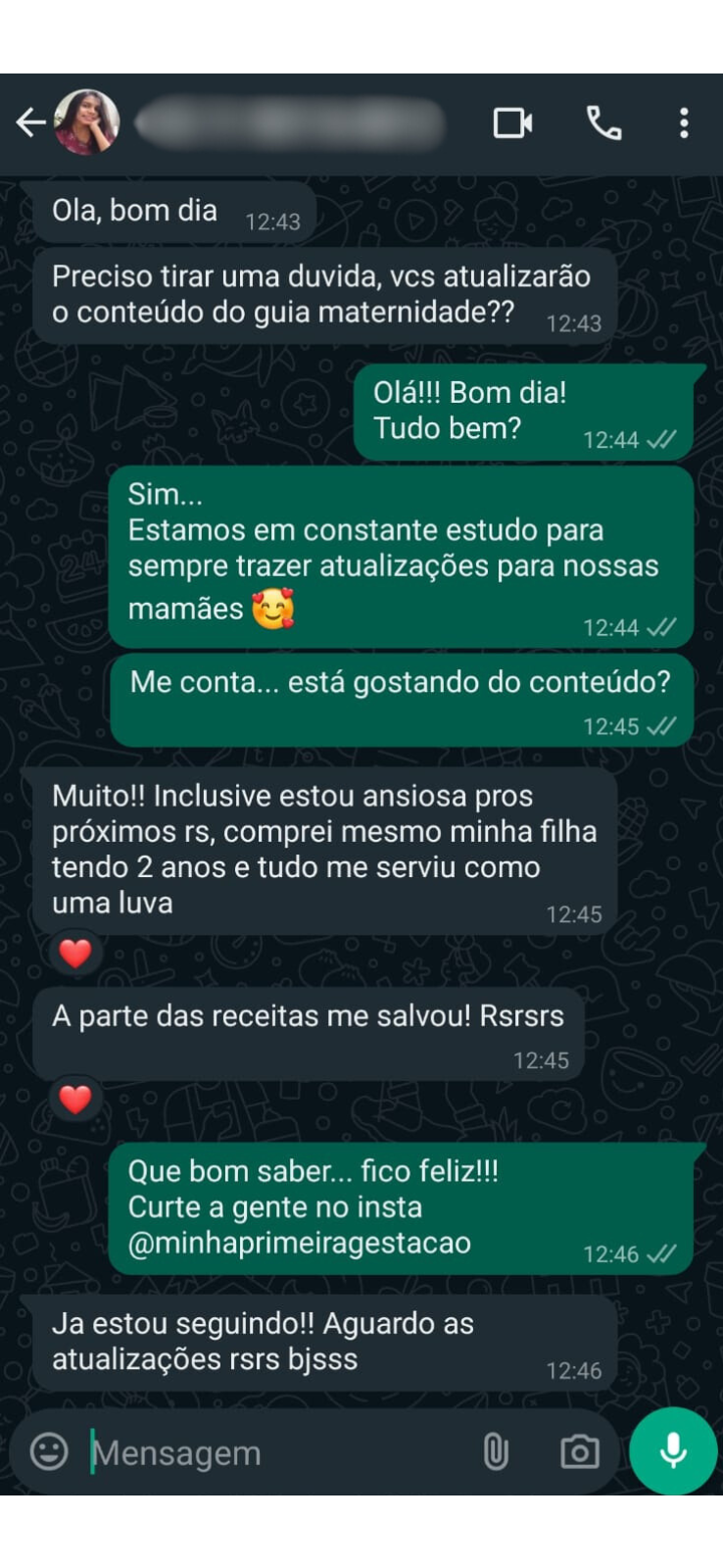723x1568 pixels.
Task: View heart reaction on the 'uma luva' message
Action: [x=75, y=953]
